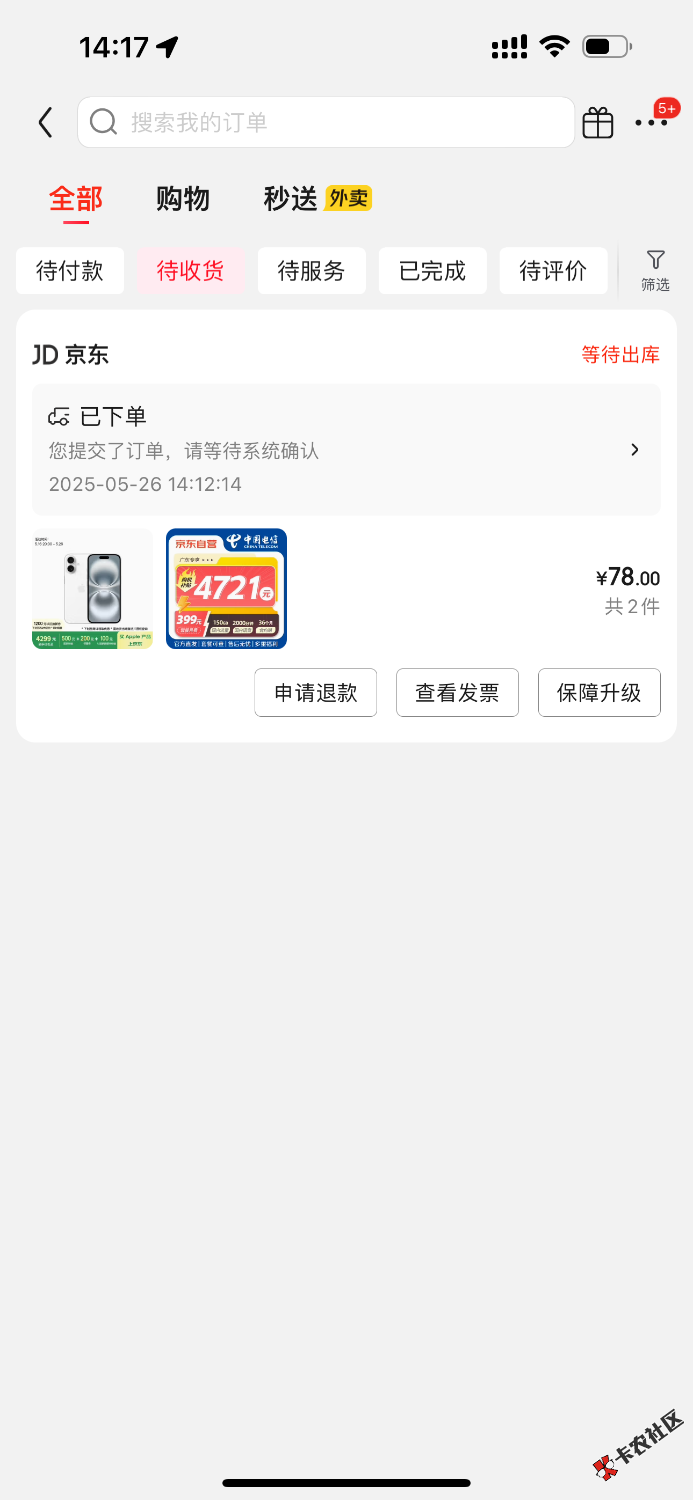Viewport: 693px width, 1500px height.
Task: Select the 待付款 filter chip
Action: (x=70, y=271)
